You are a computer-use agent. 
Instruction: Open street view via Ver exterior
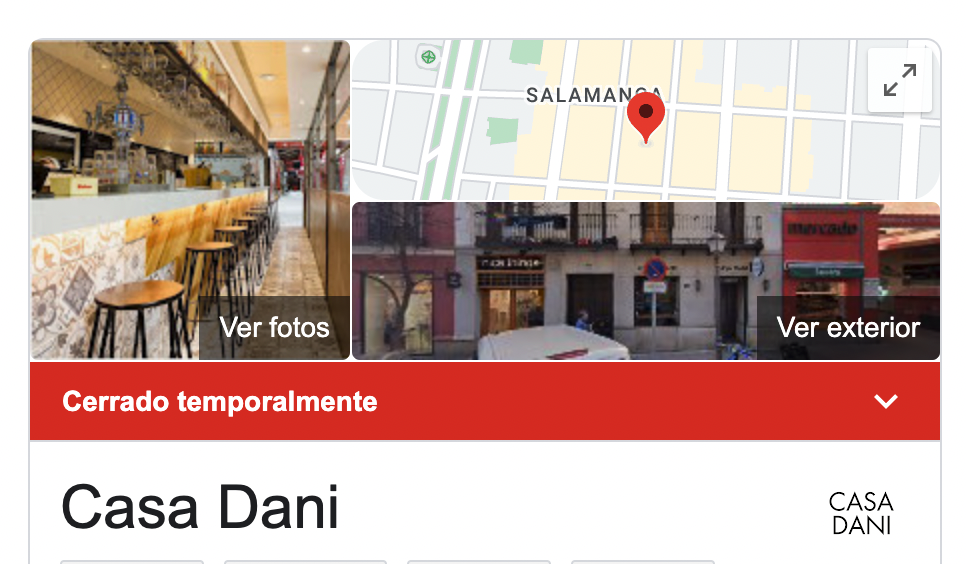[x=848, y=327]
